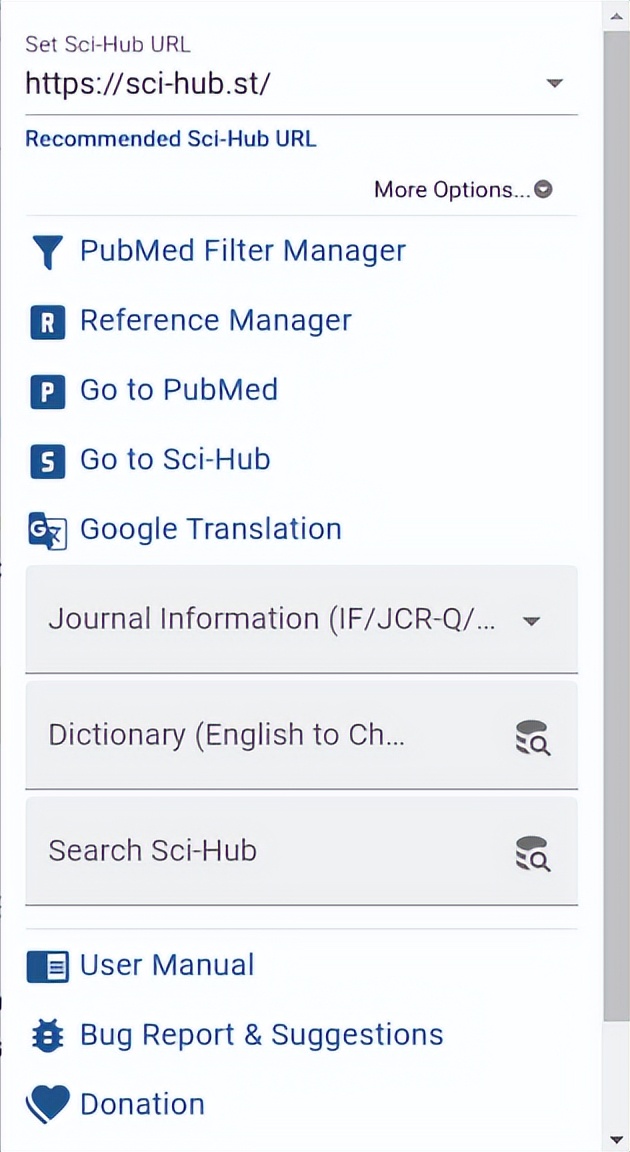Open Reference Manager
Screen dimensions: 630x1152
click(215, 321)
